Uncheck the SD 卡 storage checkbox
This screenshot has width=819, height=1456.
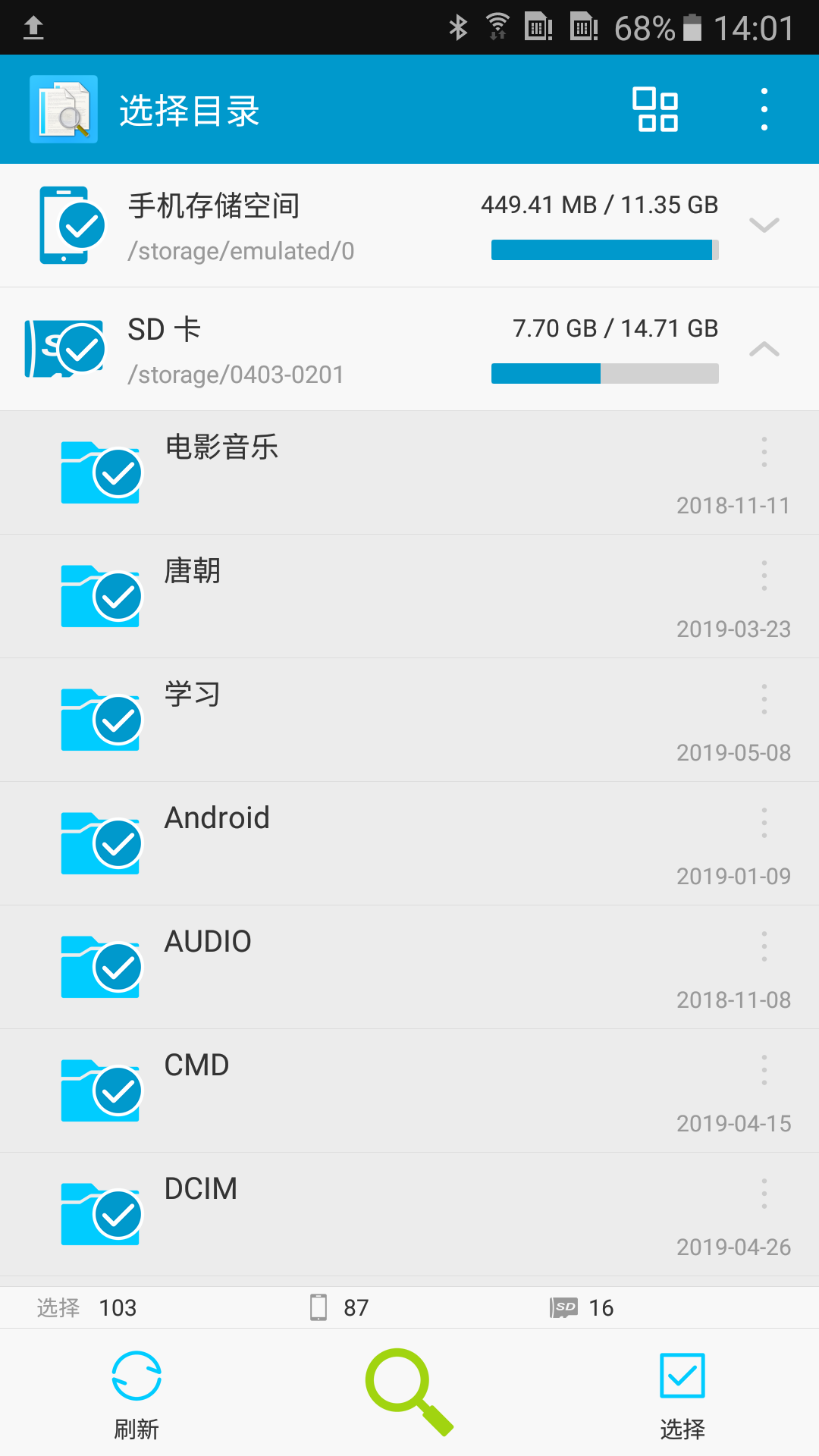[81, 349]
